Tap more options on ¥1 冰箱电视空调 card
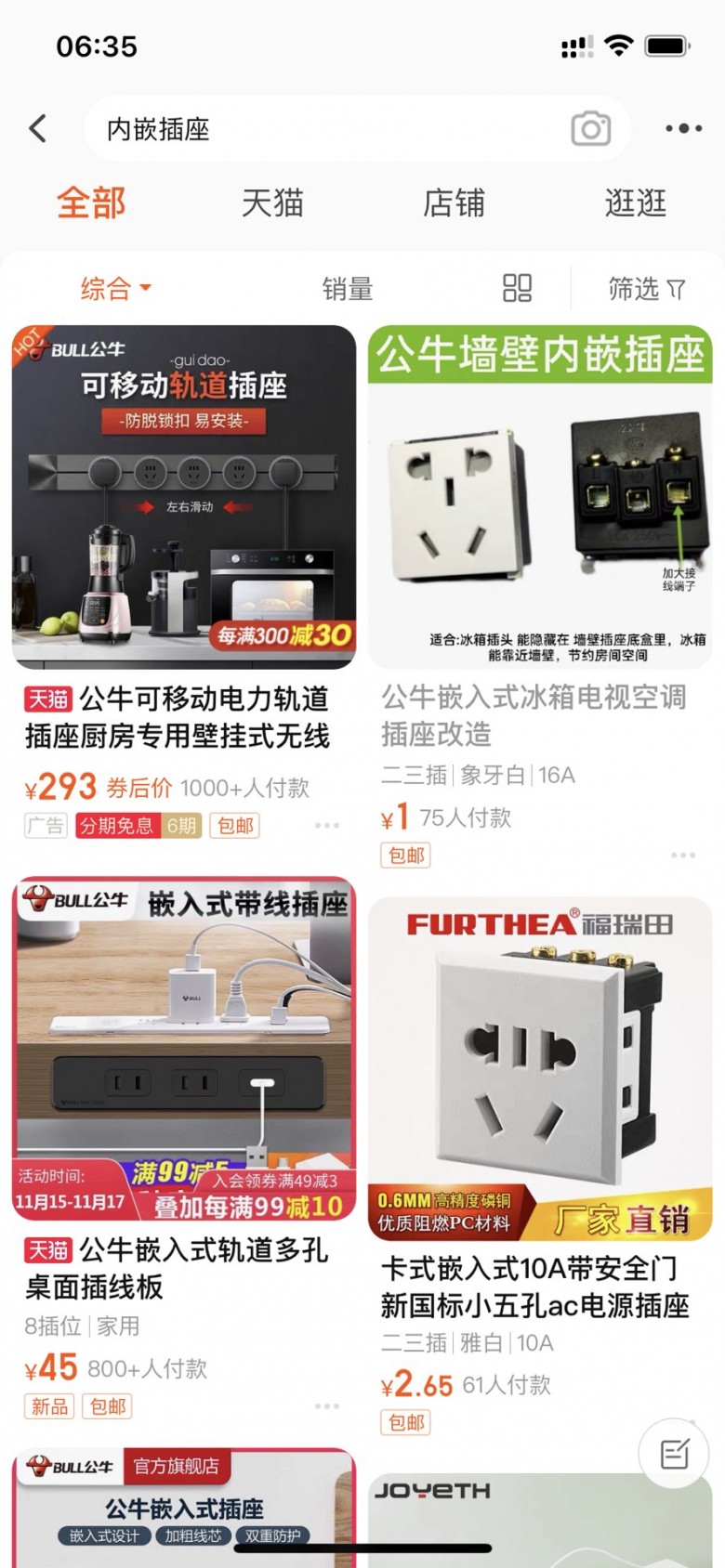The width and height of the screenshot is (725, 1568). pyautogui.click(x=683, y=855)
